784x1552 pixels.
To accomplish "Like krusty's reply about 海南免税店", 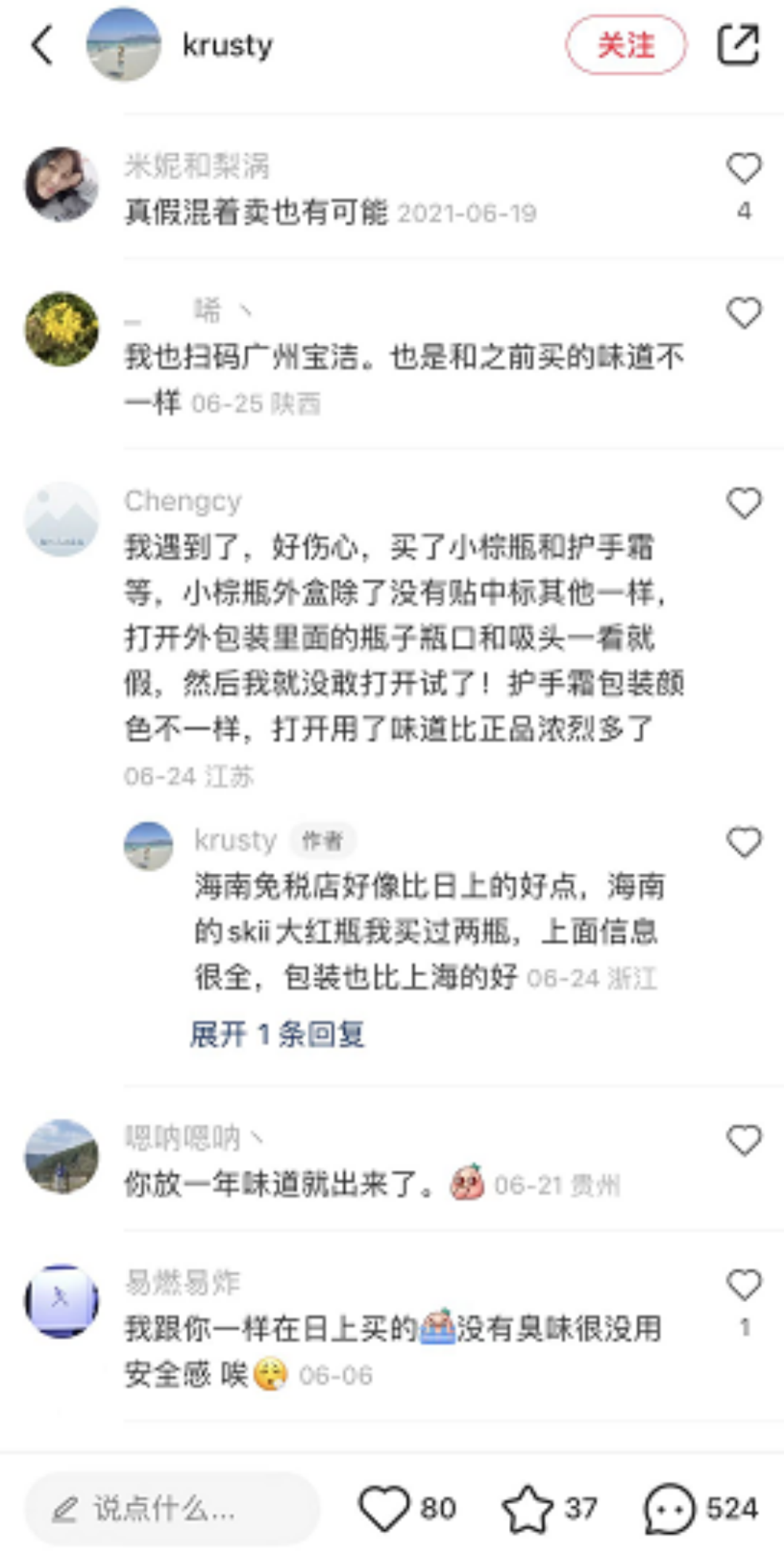I will (x=743, y=842).
